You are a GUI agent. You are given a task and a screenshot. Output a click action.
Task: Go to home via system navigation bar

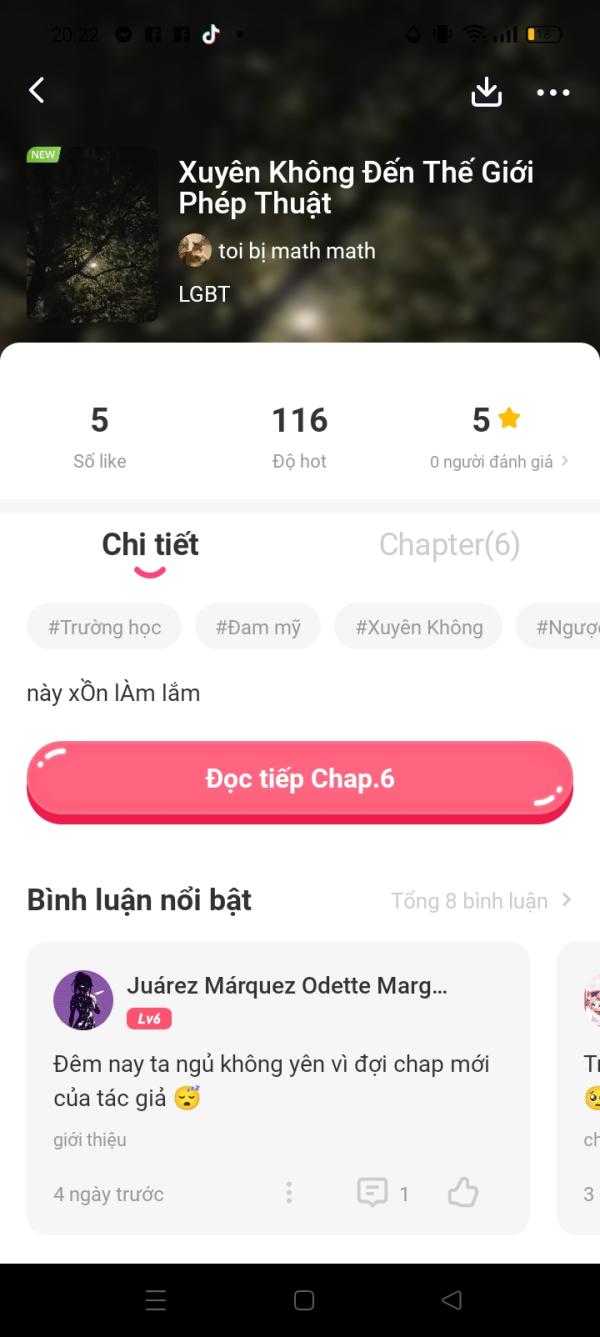(x=304, y=1300)
